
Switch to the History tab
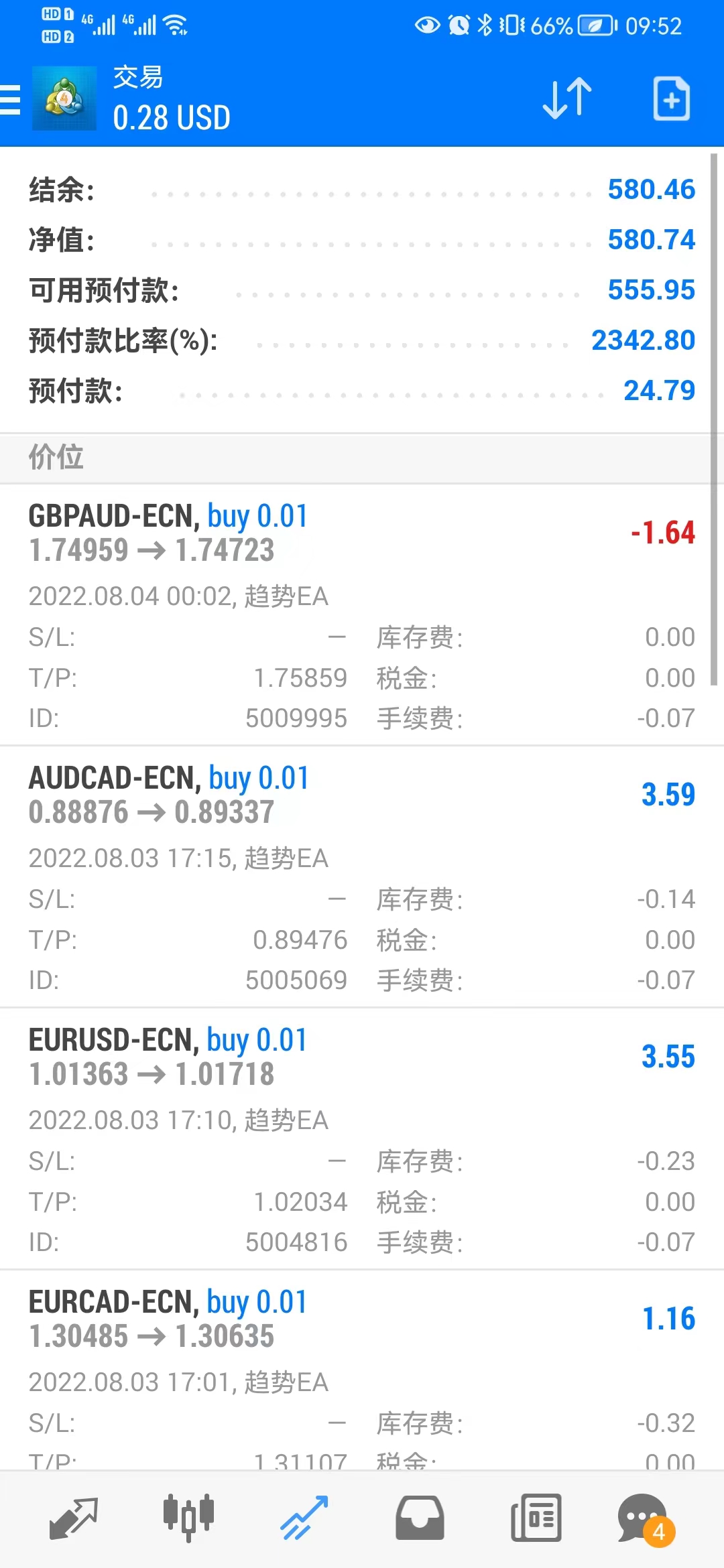pyautogui.click(x=420, y=1518)
